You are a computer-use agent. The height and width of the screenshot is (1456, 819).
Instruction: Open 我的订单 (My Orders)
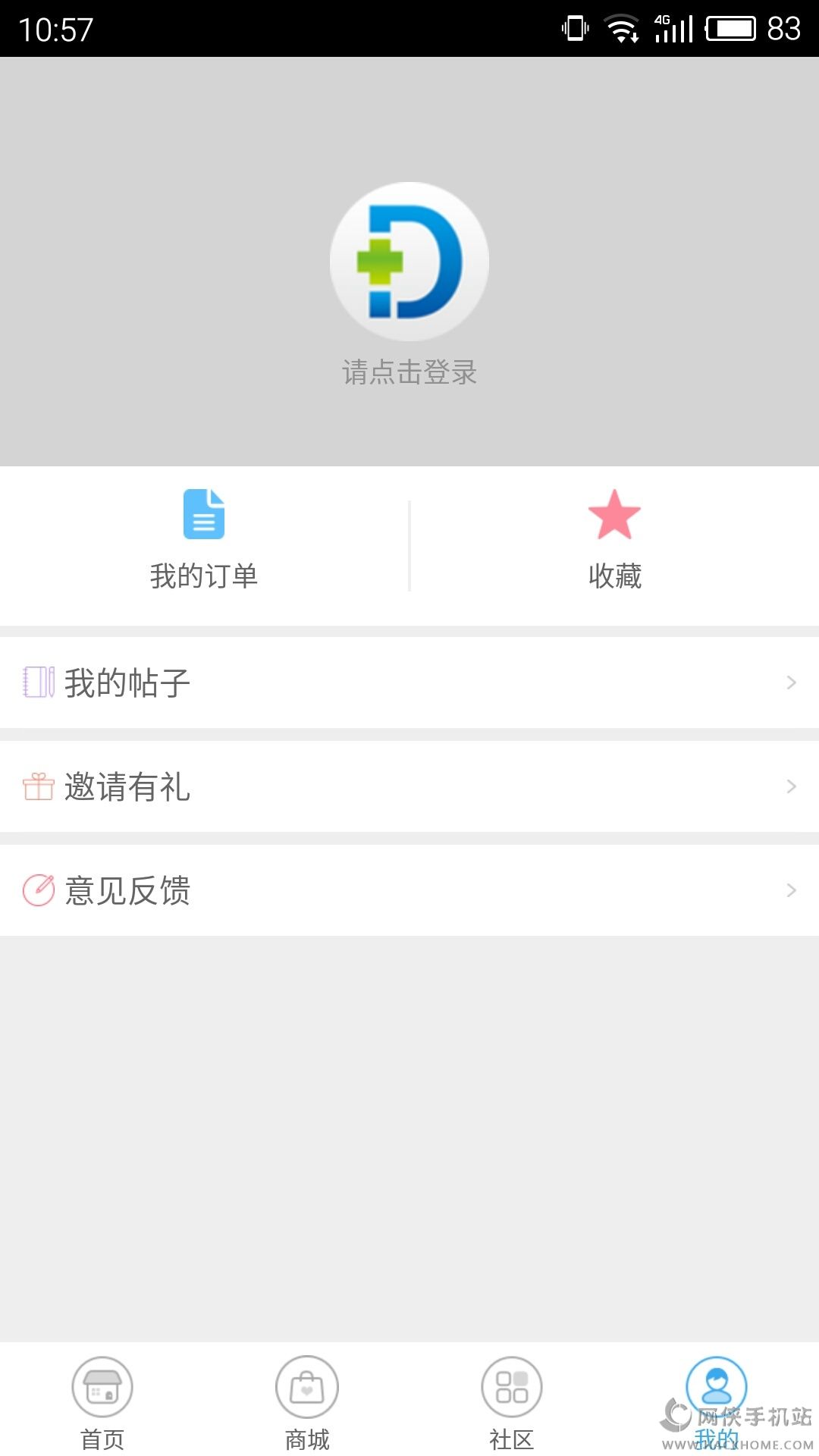point(204,540)
